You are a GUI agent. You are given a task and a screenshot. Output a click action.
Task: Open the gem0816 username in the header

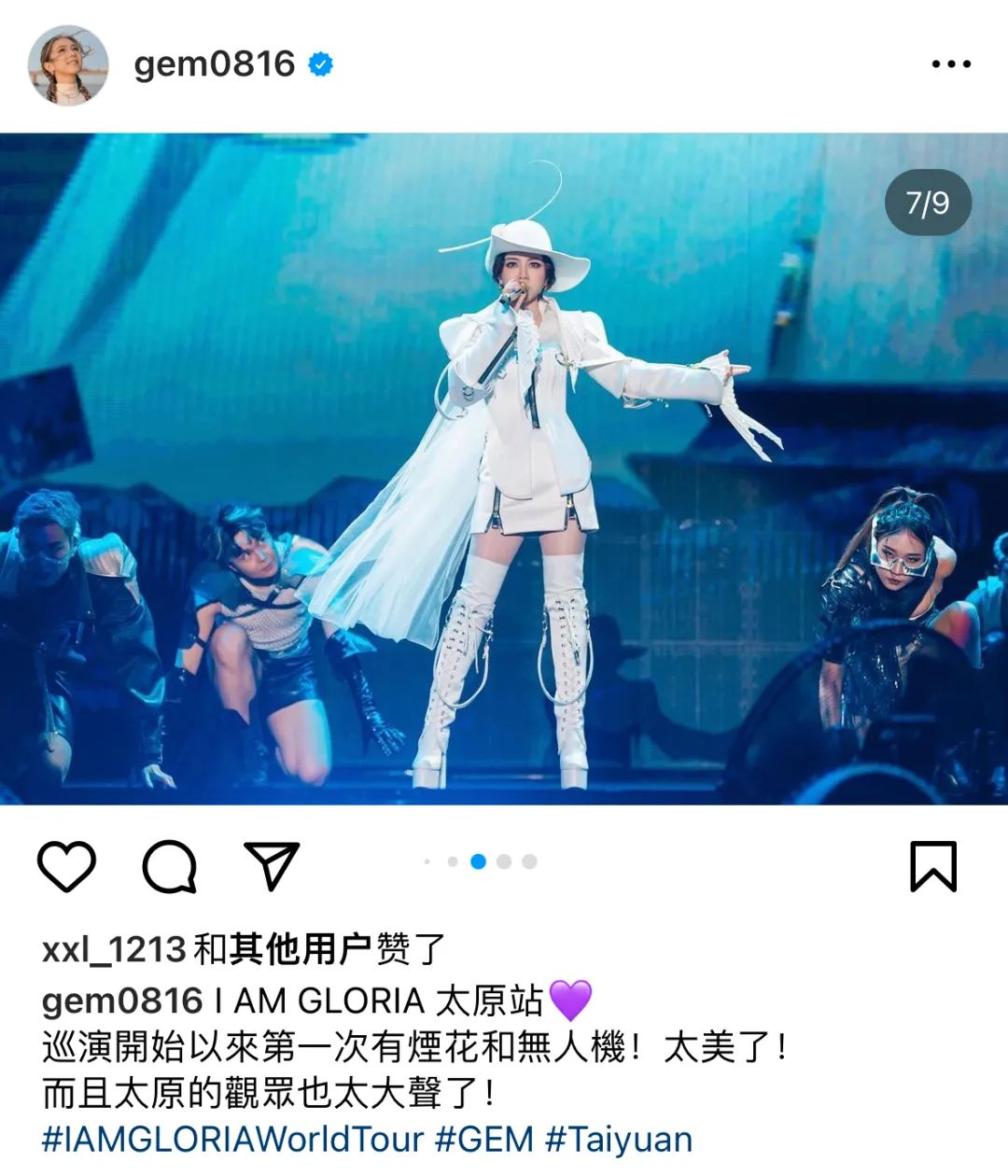pos(214,64)
